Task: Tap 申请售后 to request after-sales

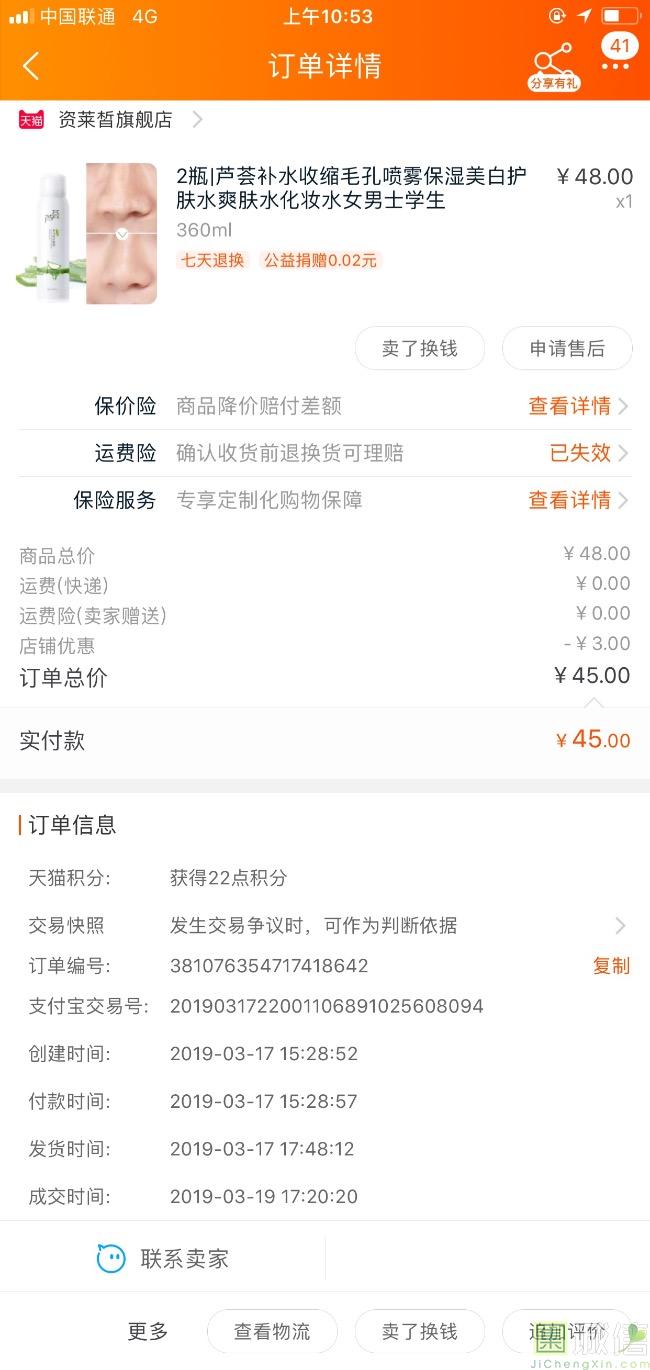Action: pyautogui.click(x=567, y=349)
